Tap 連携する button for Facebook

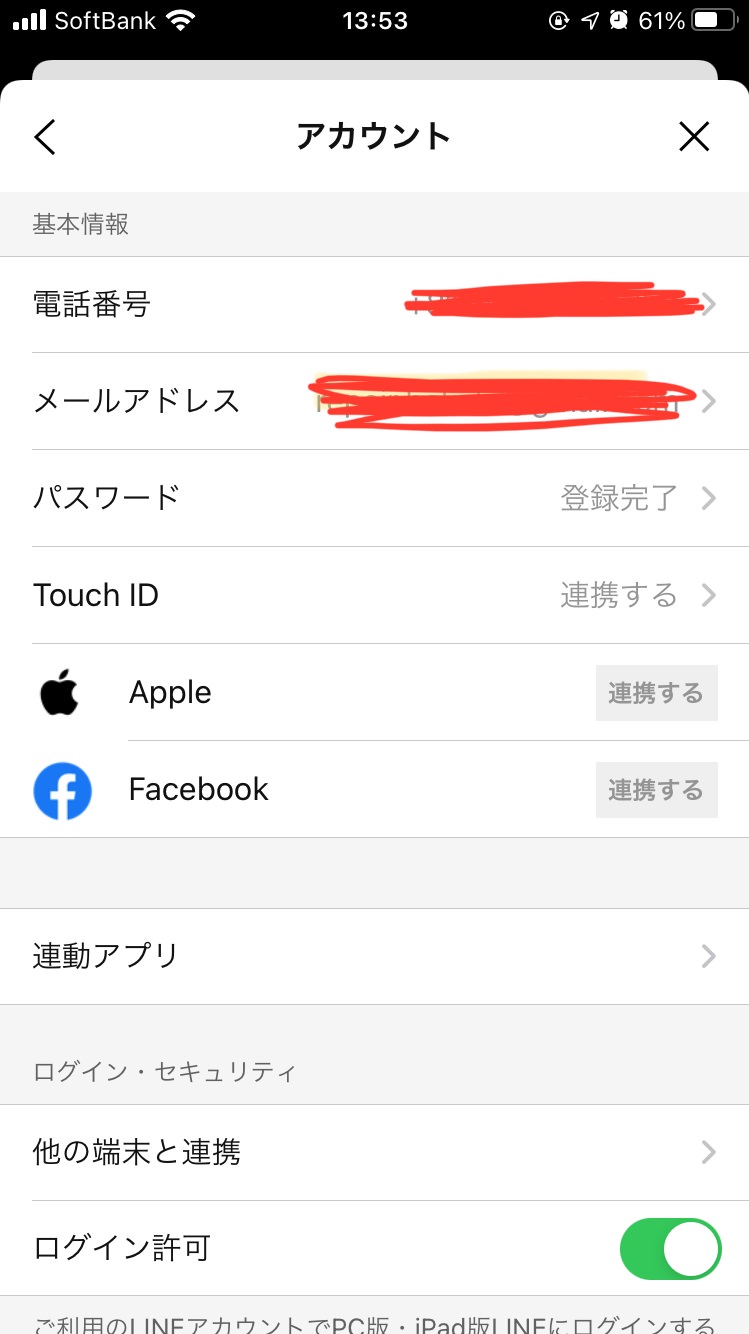click(656, 790)
